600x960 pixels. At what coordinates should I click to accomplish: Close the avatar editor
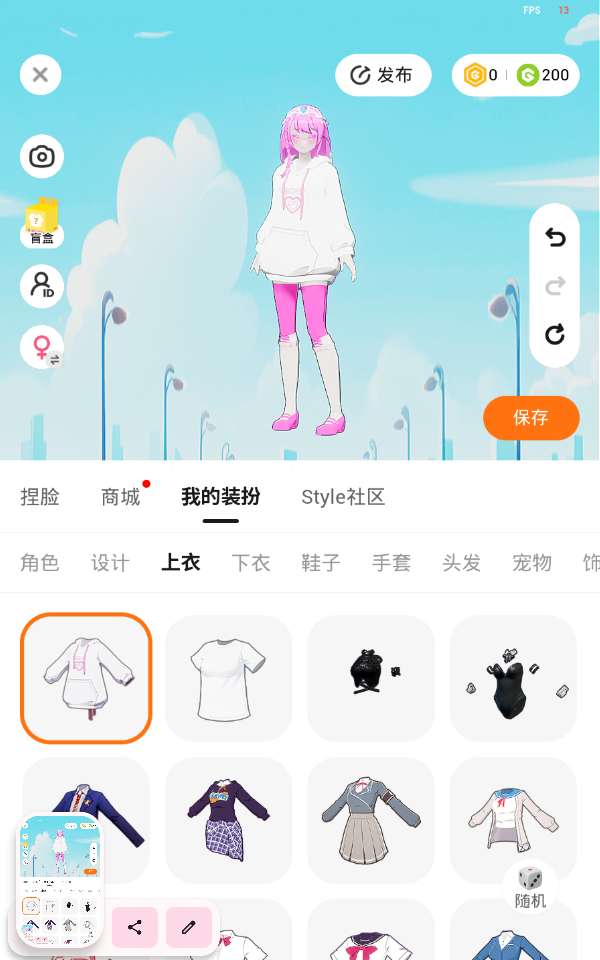pos(41,74)
